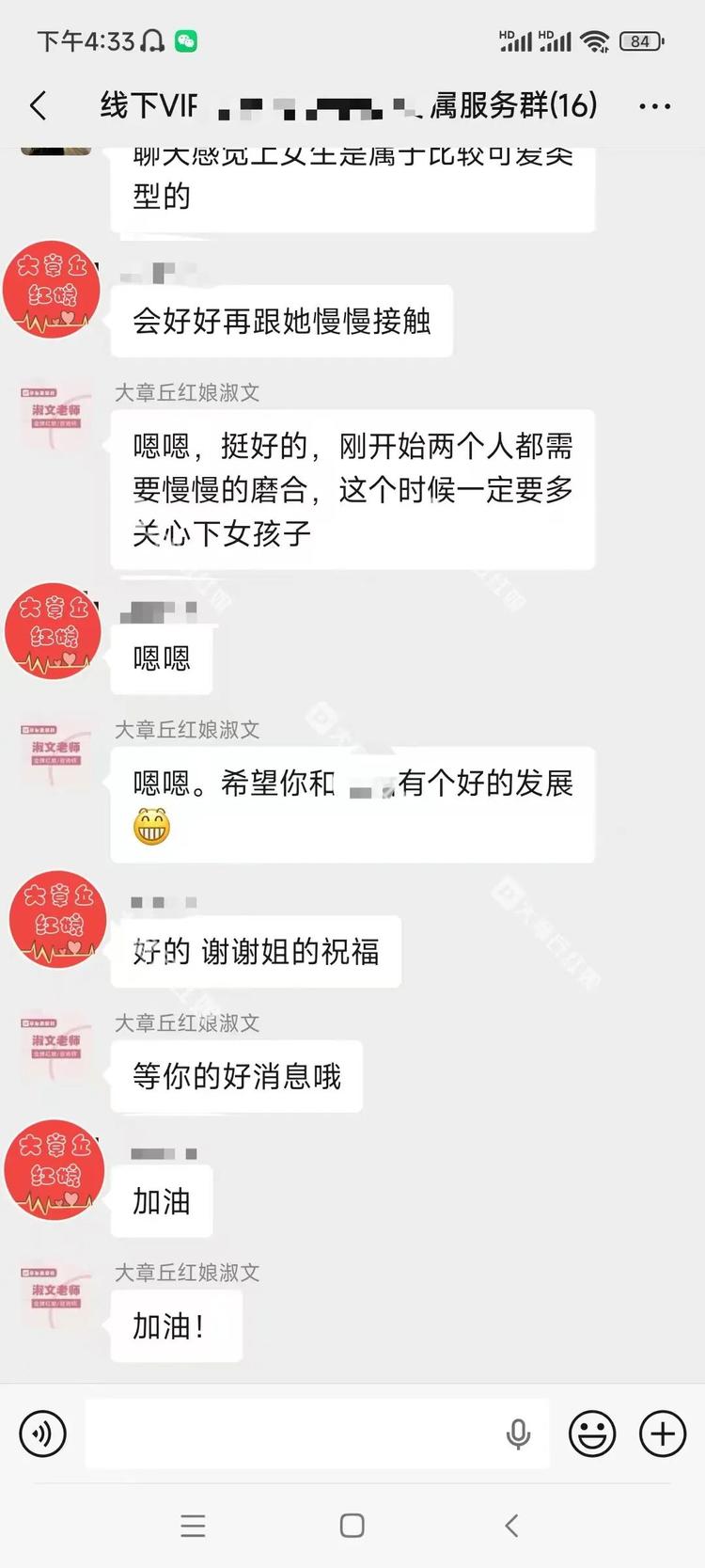Open the group chat overflow menu

coord(654,106)
